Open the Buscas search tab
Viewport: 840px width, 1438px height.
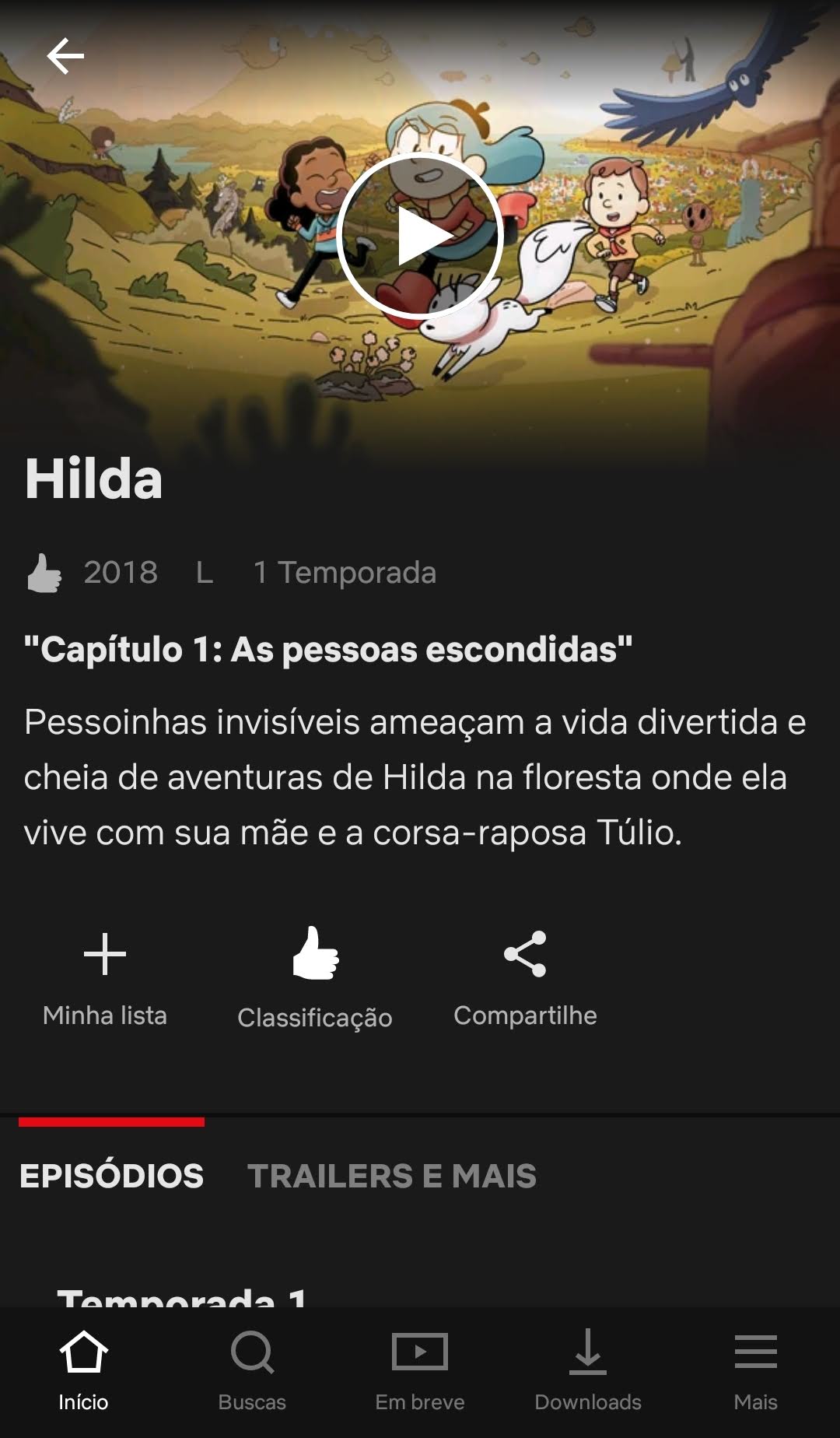(252, 1371)
